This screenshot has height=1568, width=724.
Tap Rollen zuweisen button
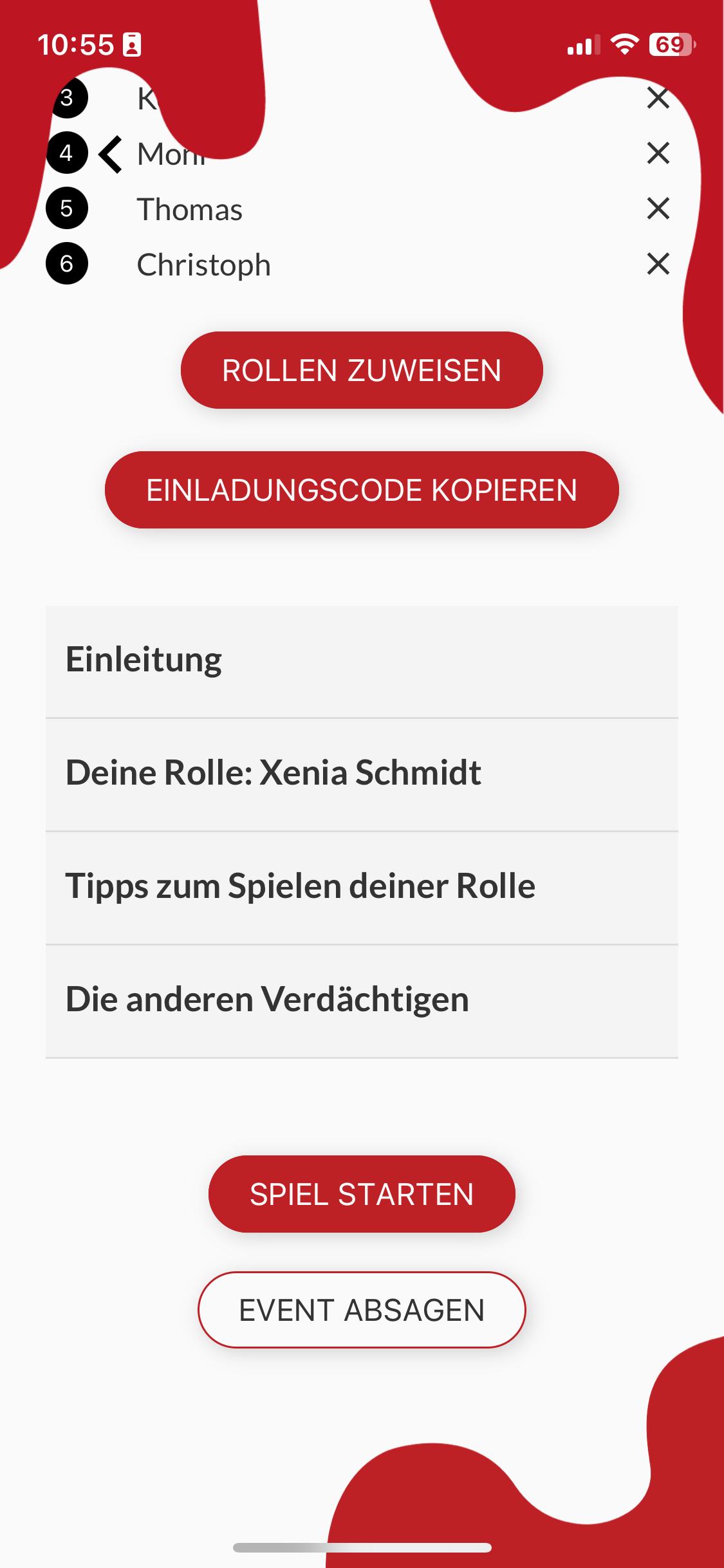click(x=362, y=370)
